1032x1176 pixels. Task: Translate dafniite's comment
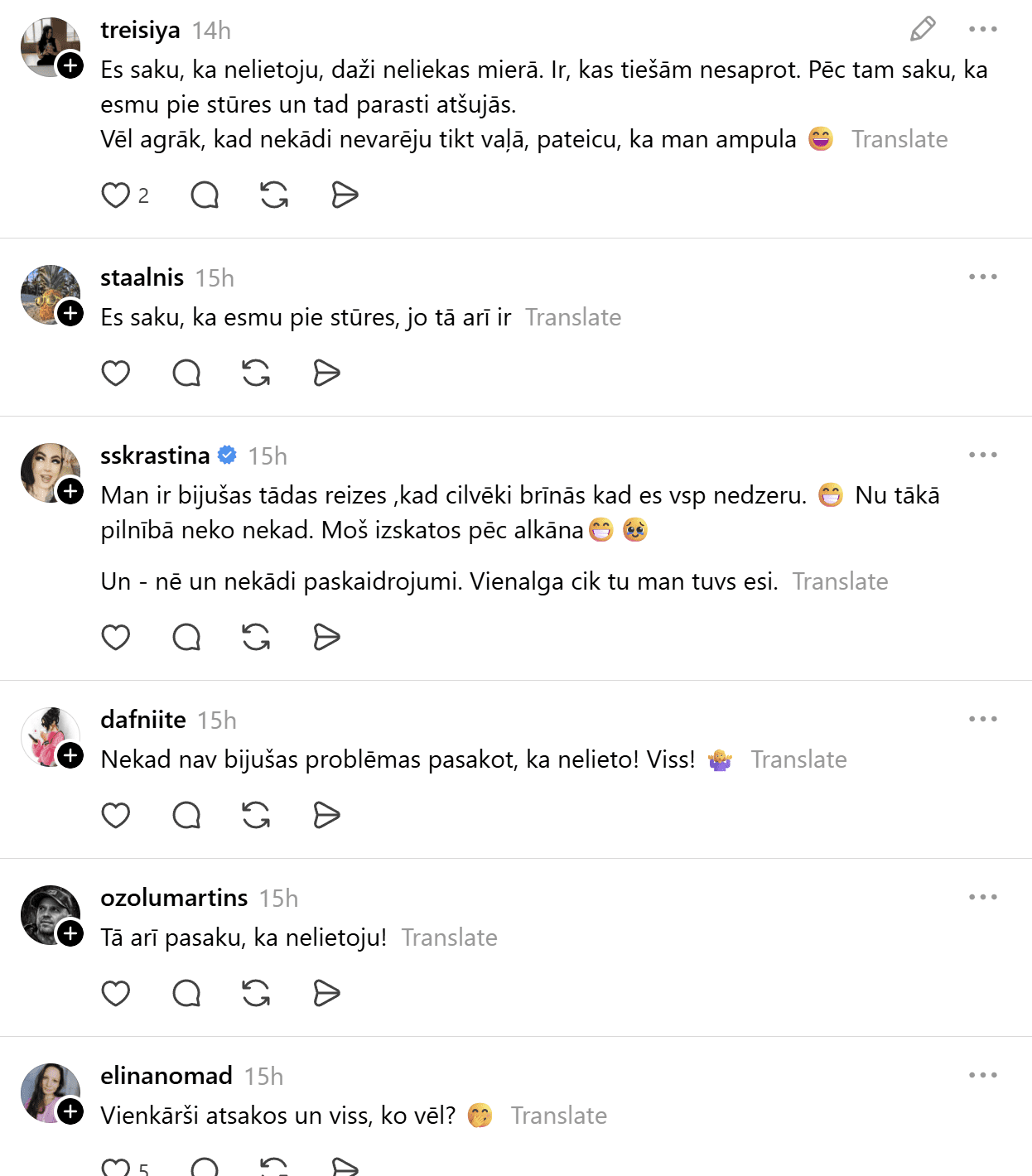[x=798, y=759]
